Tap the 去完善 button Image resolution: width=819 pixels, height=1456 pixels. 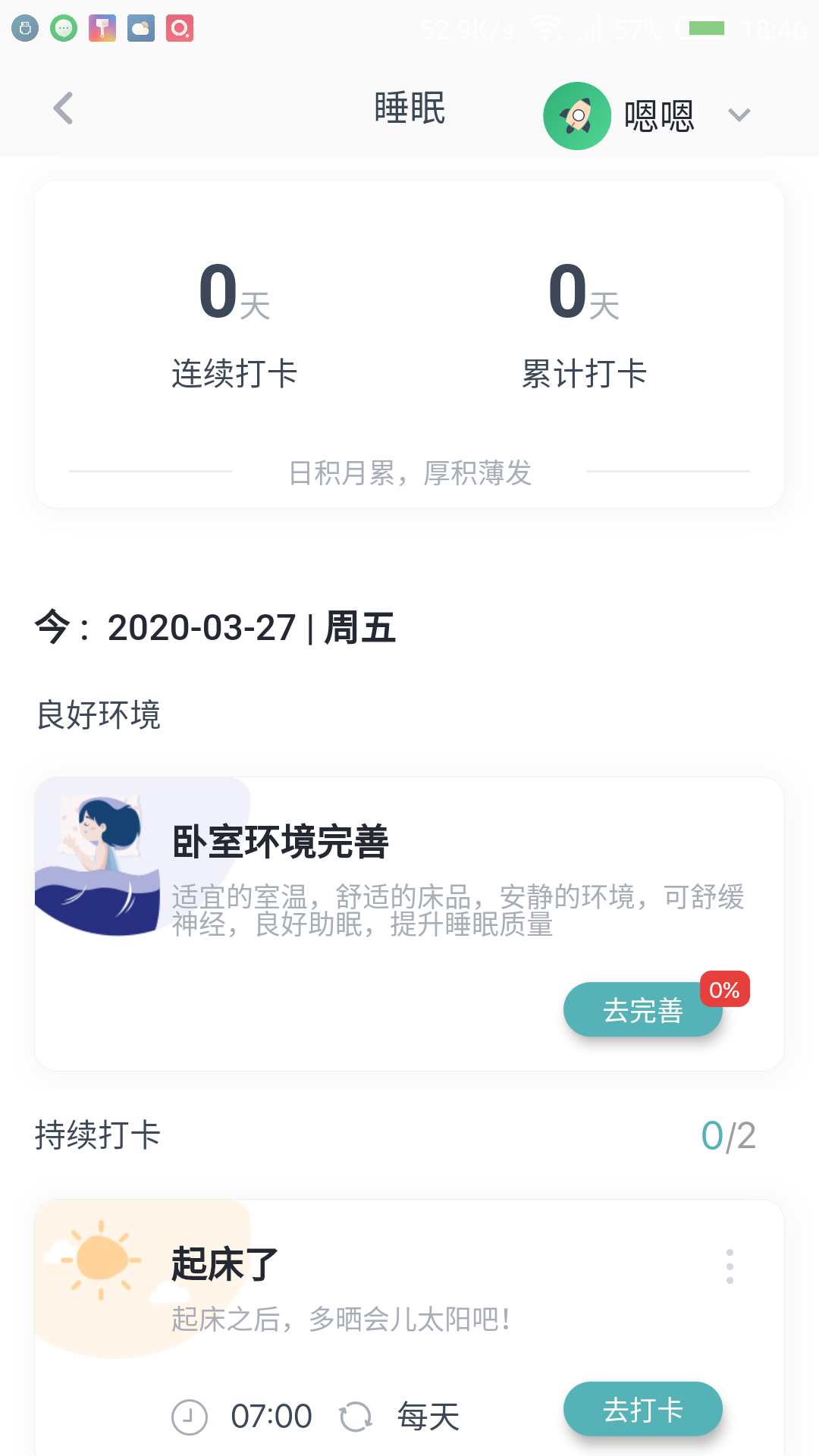(642, 1010)
